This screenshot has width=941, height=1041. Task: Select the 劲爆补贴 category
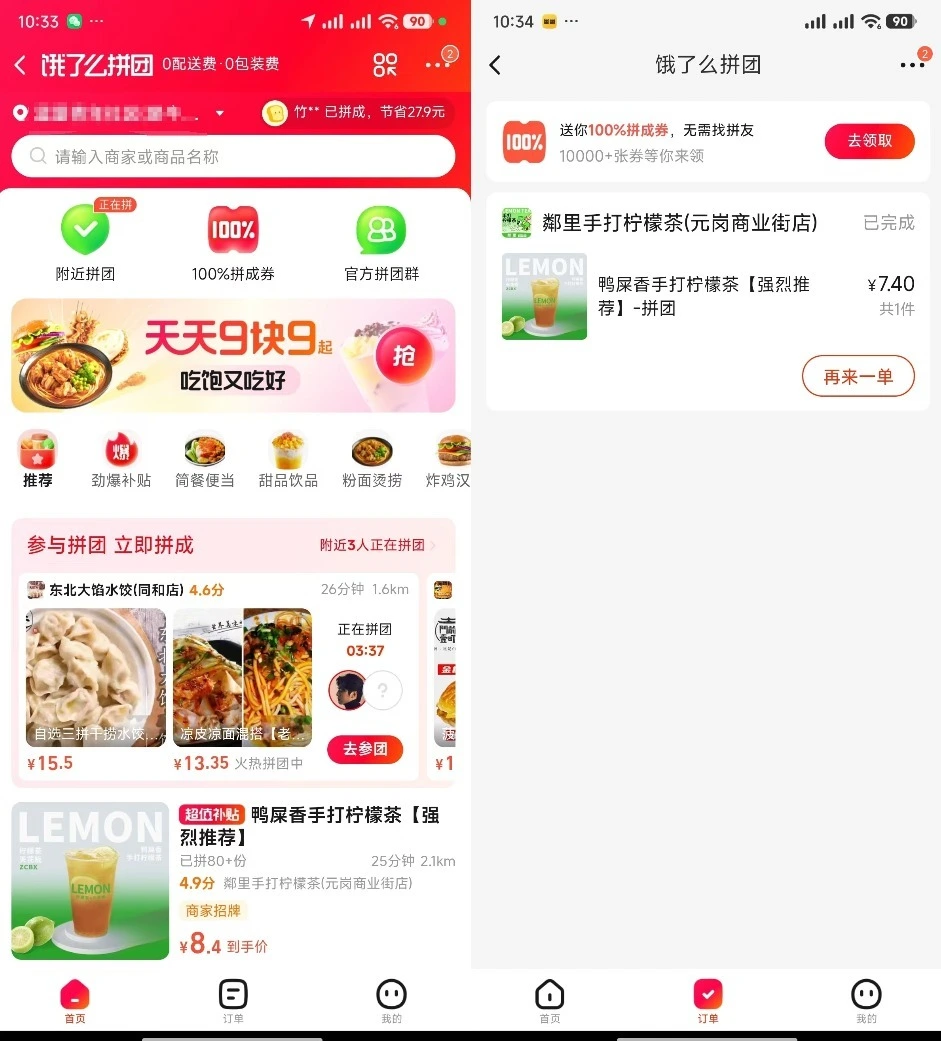121,460
